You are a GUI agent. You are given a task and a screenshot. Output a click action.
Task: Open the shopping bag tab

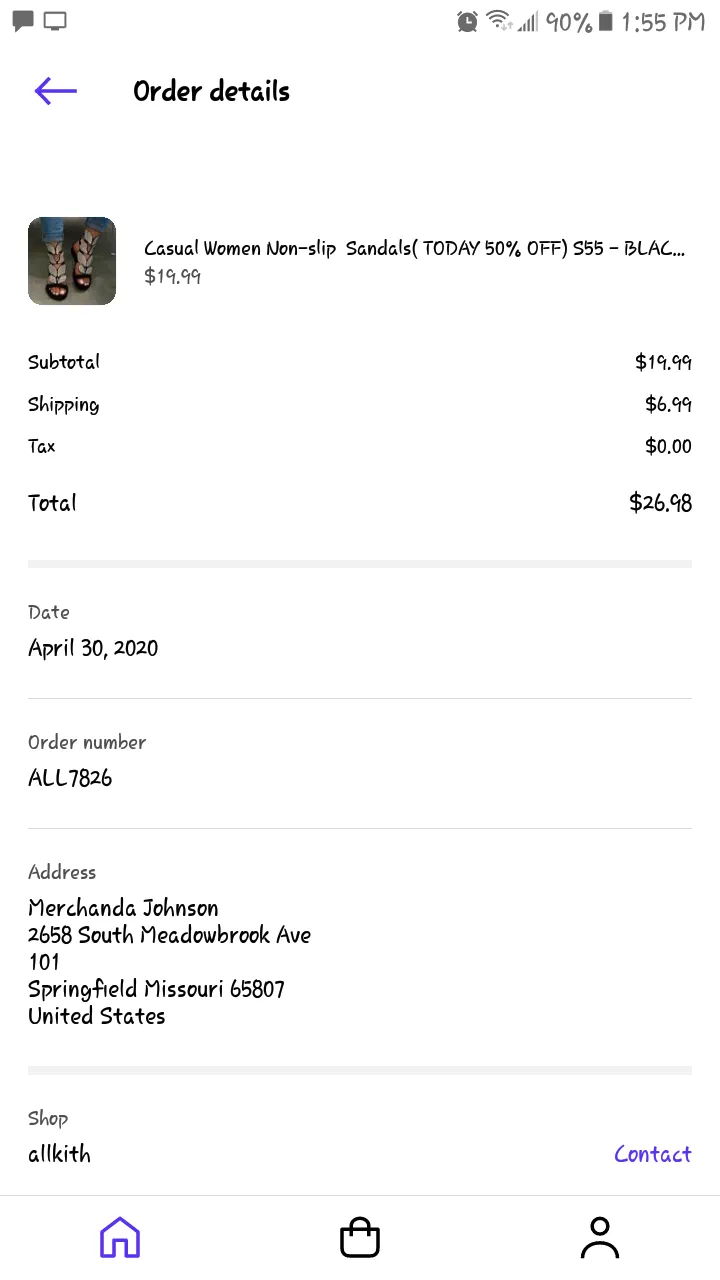[x=360, y=1237]
